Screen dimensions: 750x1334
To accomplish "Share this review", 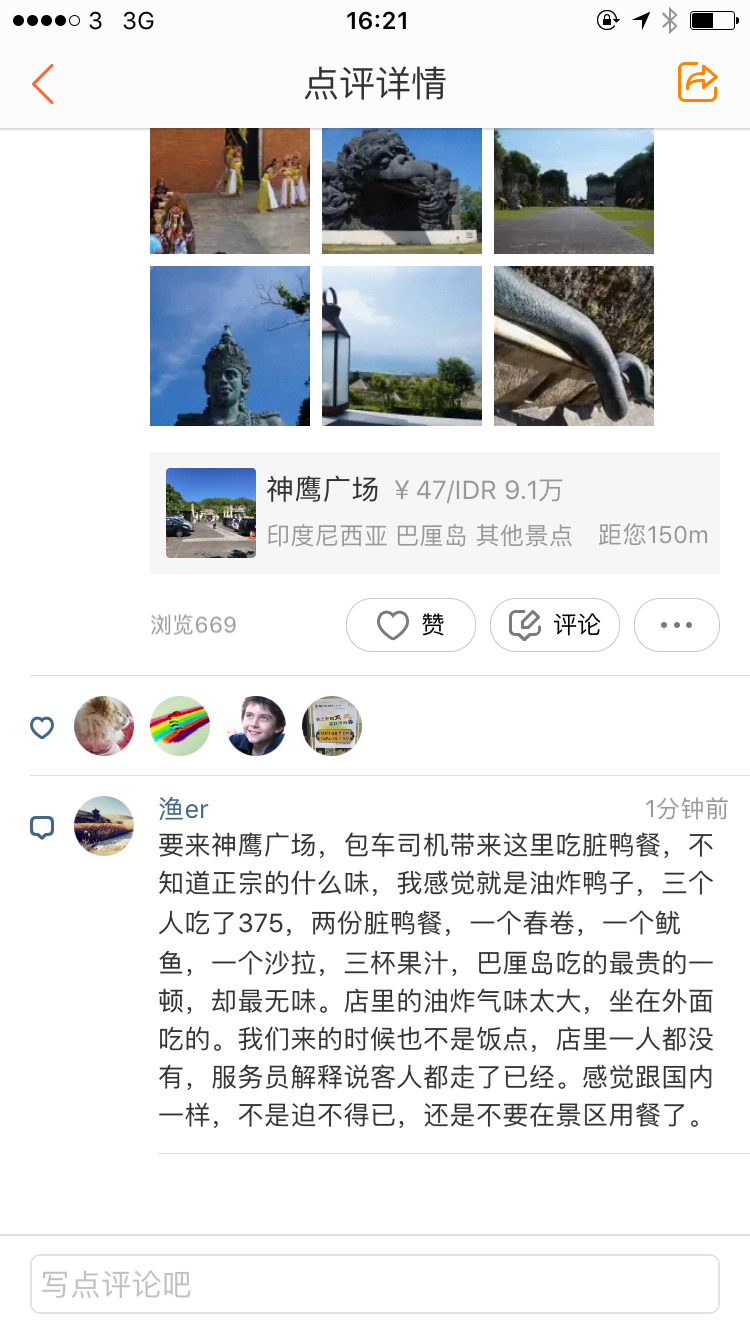I will [x=697, y=82].
